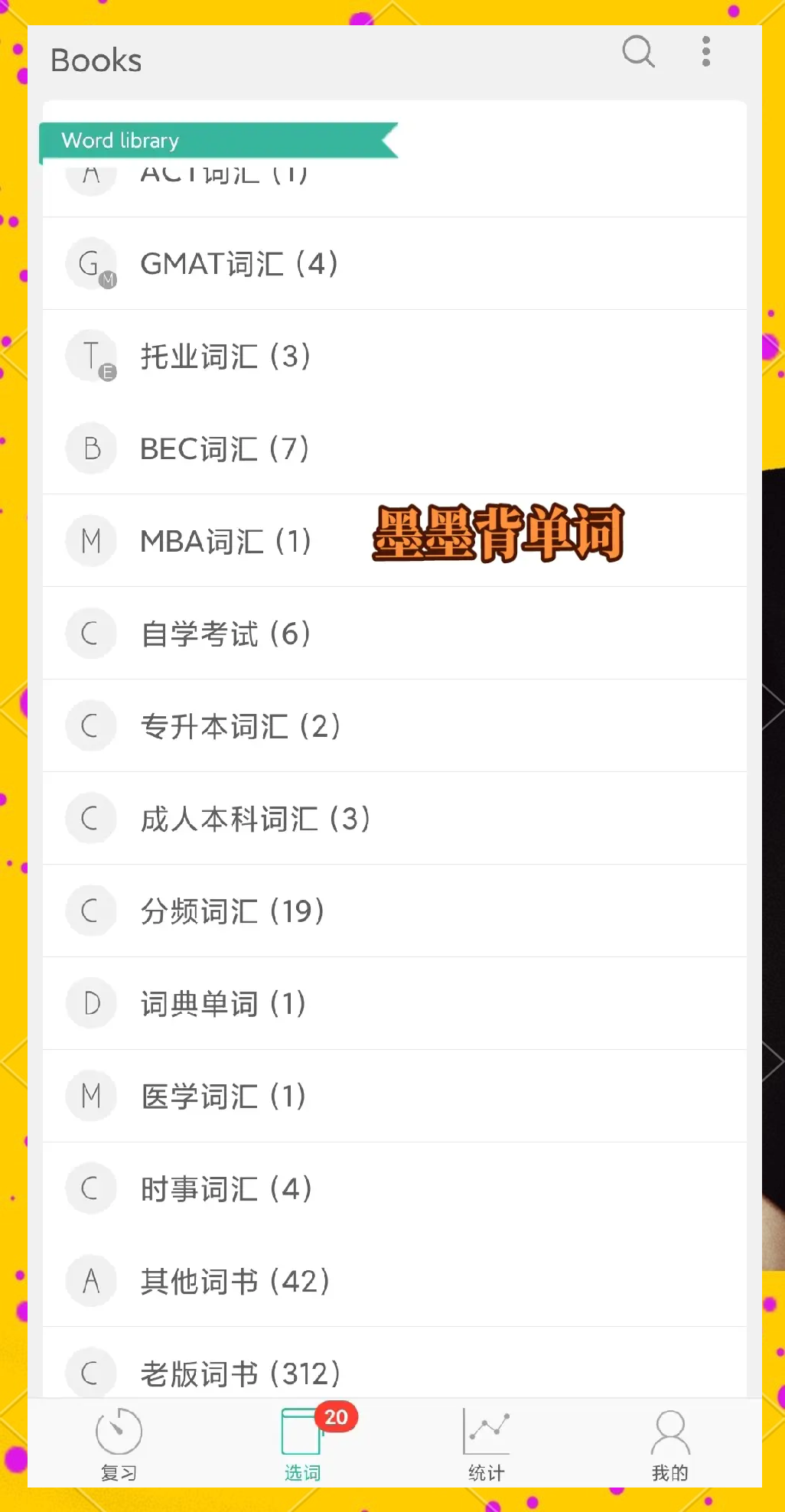Open BEC词汇 category

point(224,449)
